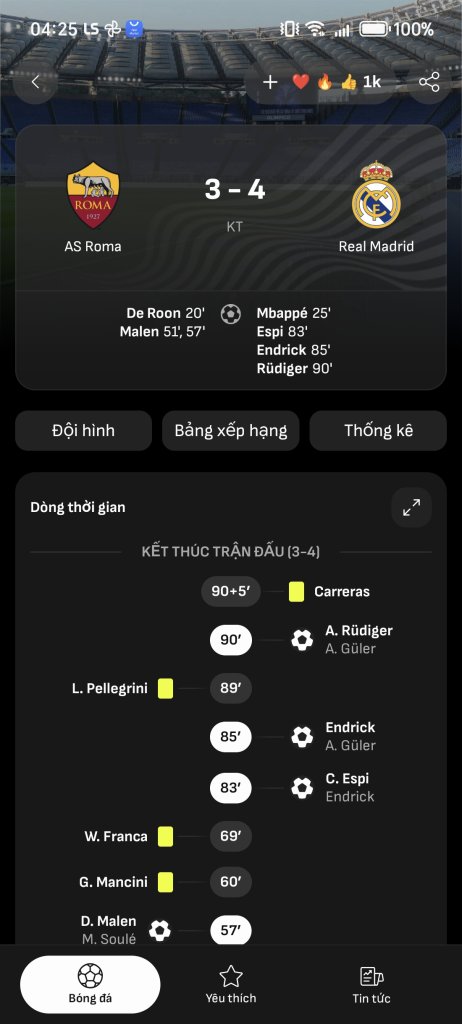Go back using the arrow icon

36,82
